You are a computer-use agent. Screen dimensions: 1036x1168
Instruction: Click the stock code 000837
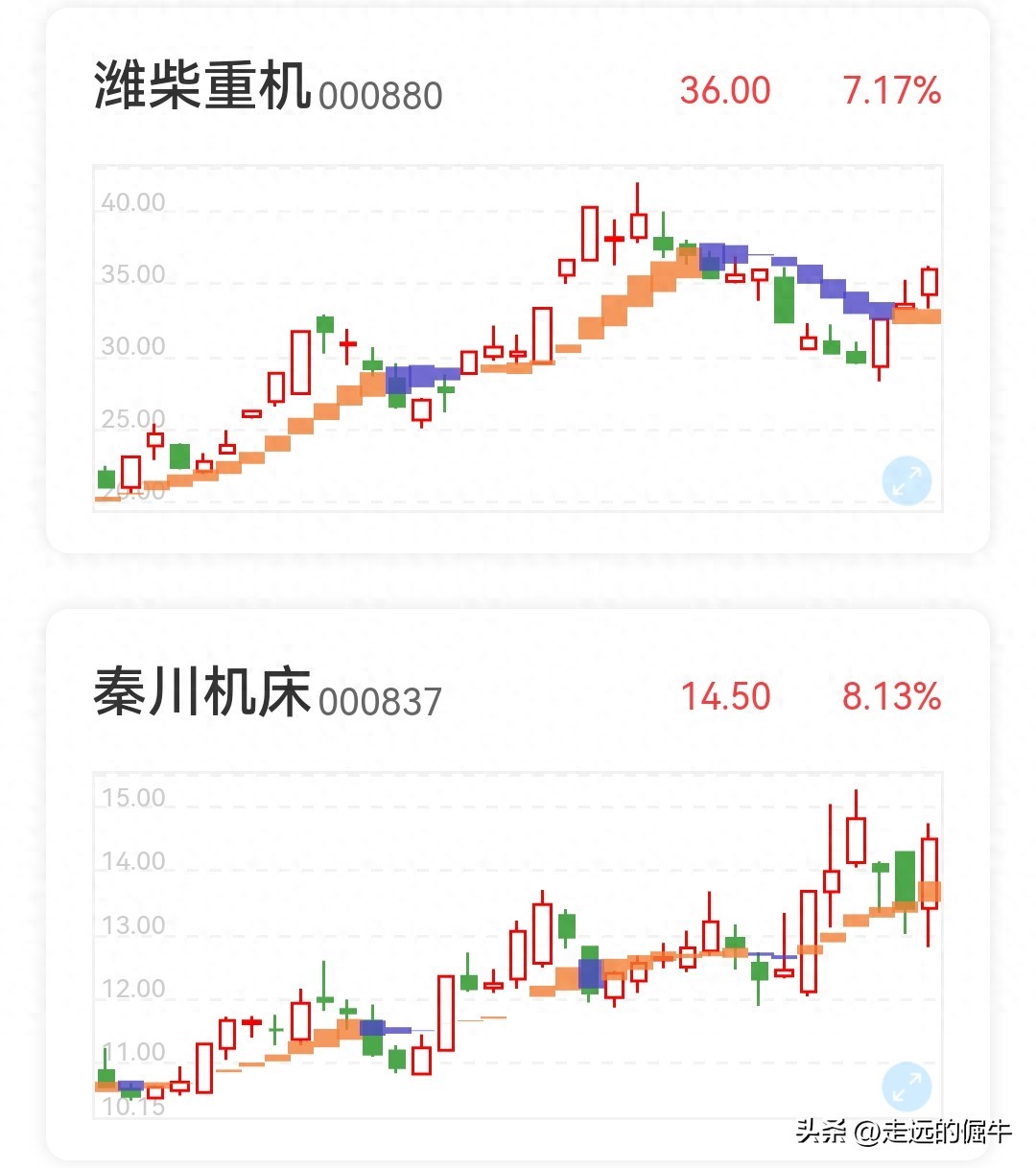(x=381, y=701)
